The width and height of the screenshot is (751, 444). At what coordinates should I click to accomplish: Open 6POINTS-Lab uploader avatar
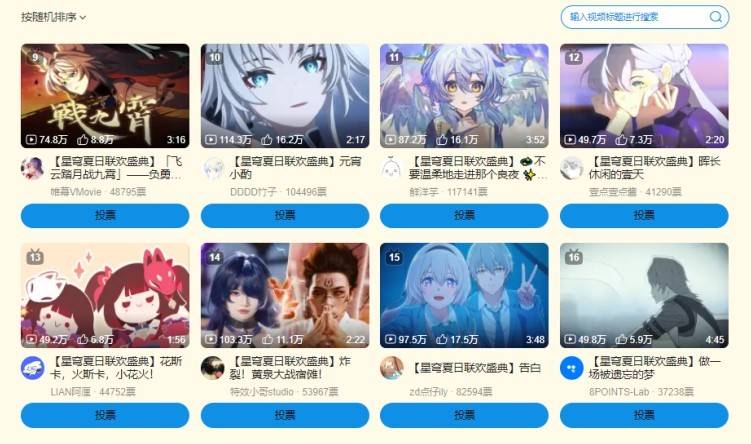571,367
